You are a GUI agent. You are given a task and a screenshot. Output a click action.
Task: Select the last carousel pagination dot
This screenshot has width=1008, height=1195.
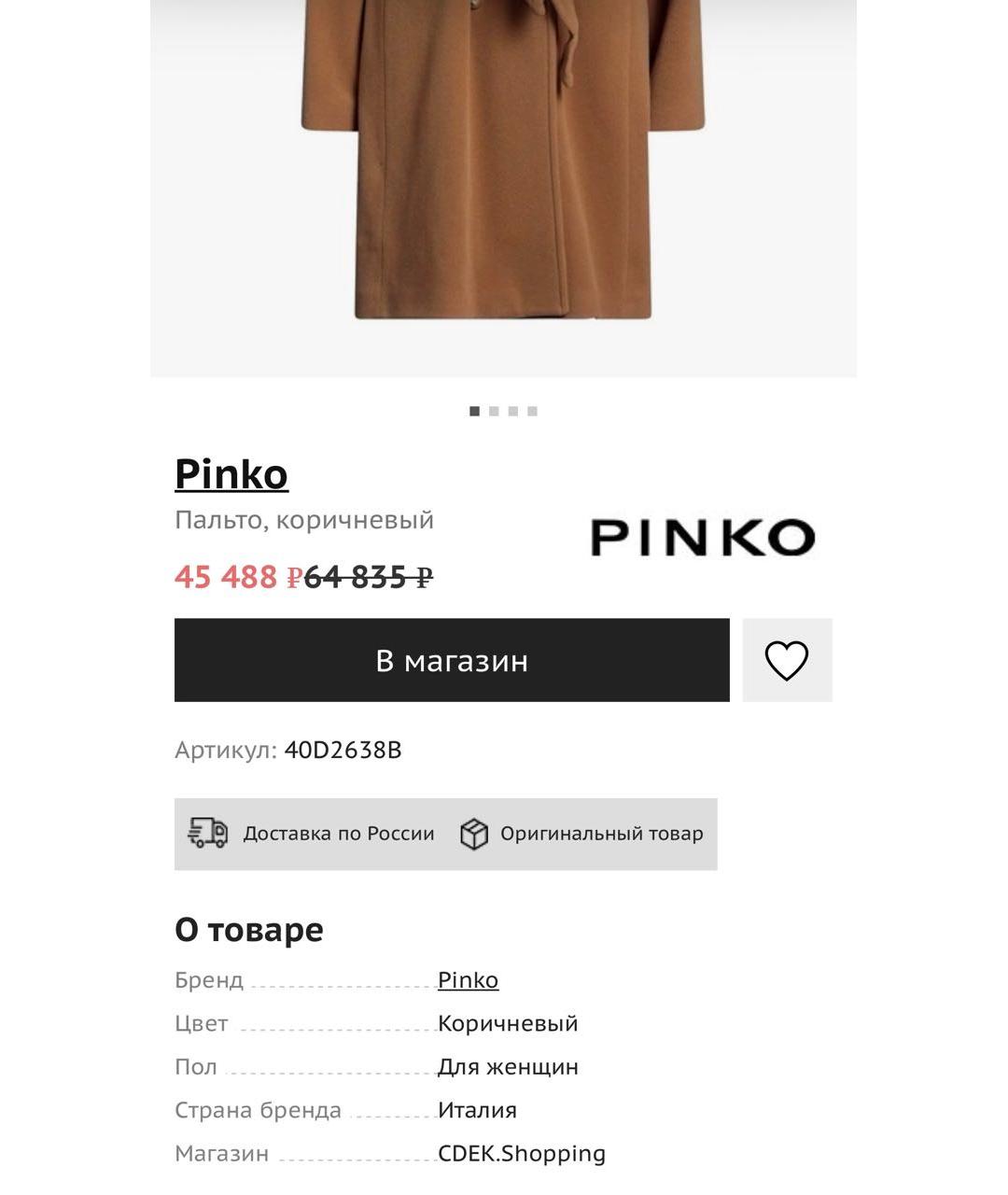tap(533, 409)
